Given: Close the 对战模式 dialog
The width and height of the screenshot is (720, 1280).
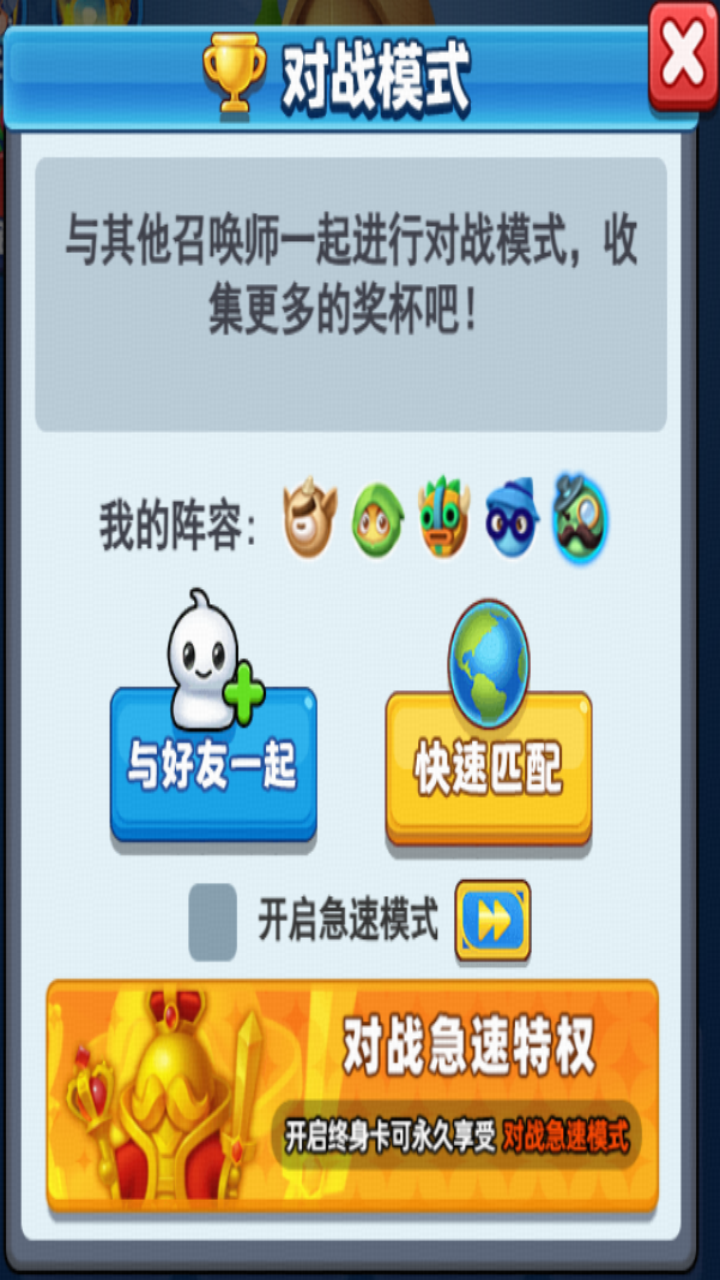Looking at the screenshot, I should pos(683,55).
